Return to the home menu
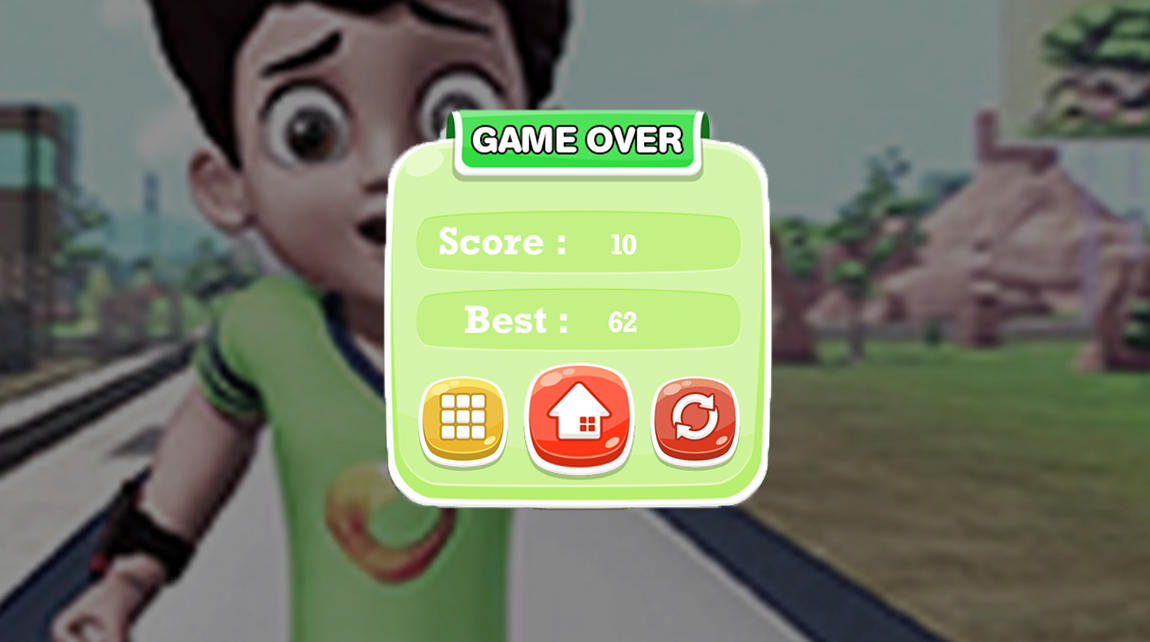This screenshot has height=642, width=1150. pyautogui.click(x=579, y=418)
